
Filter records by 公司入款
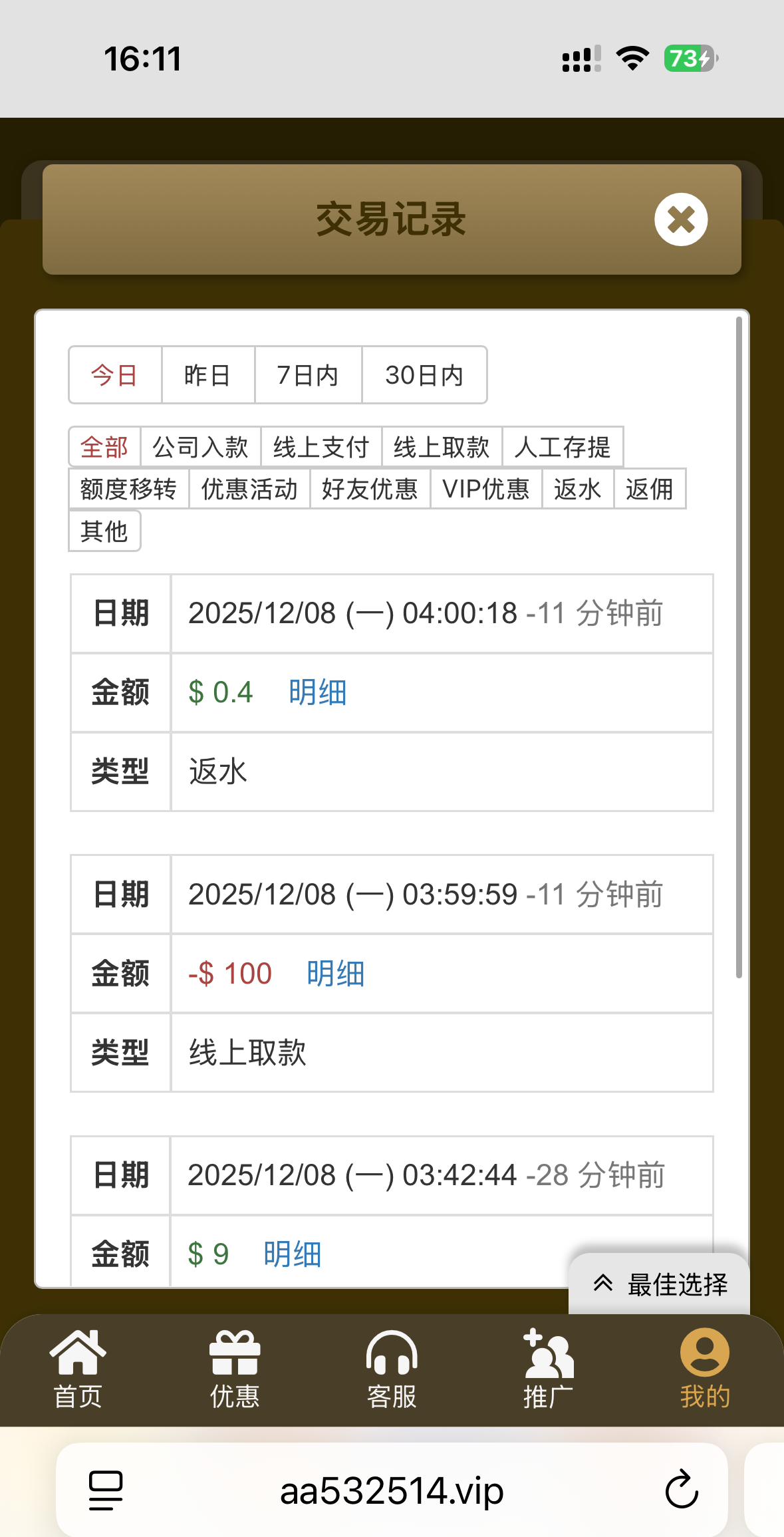pos(200,447)
